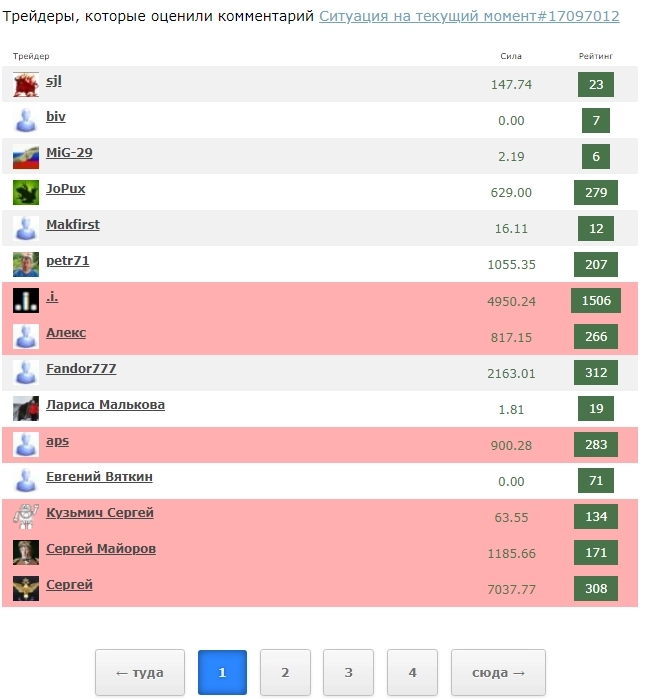View Кузьмич Сергей's profile
Image resolution: width=649 pixels, height=699 pixels.
100,513
